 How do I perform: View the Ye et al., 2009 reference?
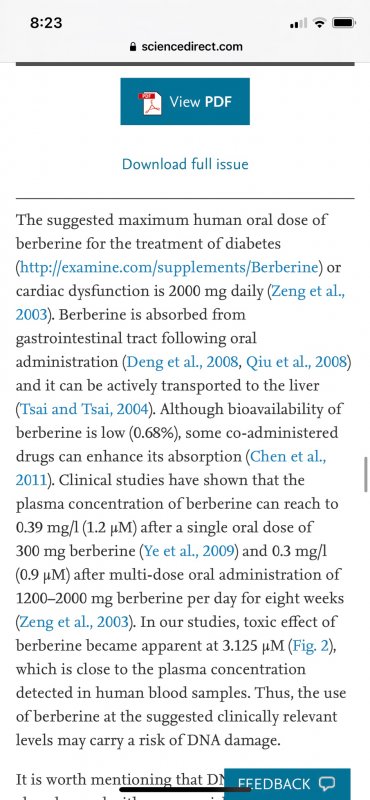(189, 551)
